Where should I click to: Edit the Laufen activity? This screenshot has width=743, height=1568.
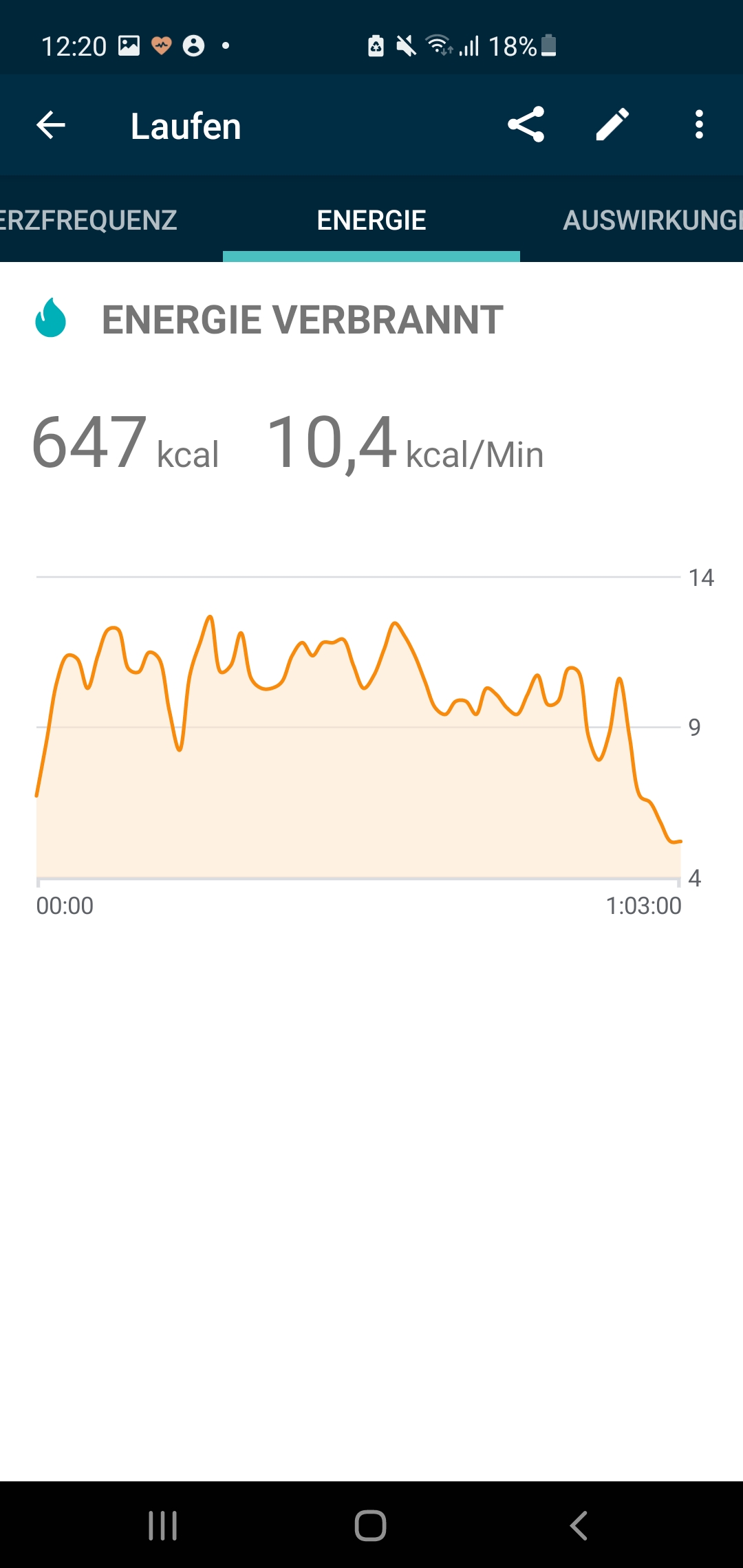[x=612, y=125]
